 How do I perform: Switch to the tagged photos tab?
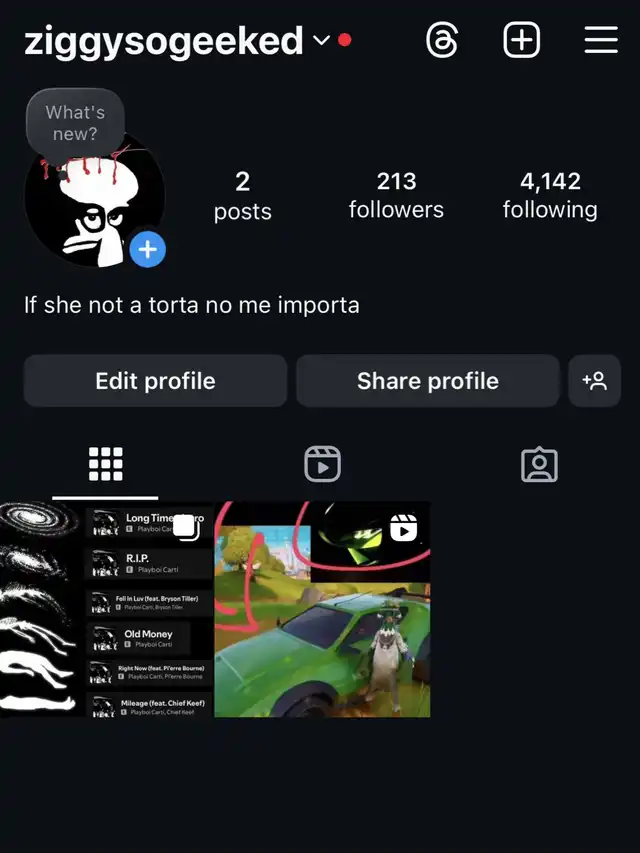pos(539,464)
